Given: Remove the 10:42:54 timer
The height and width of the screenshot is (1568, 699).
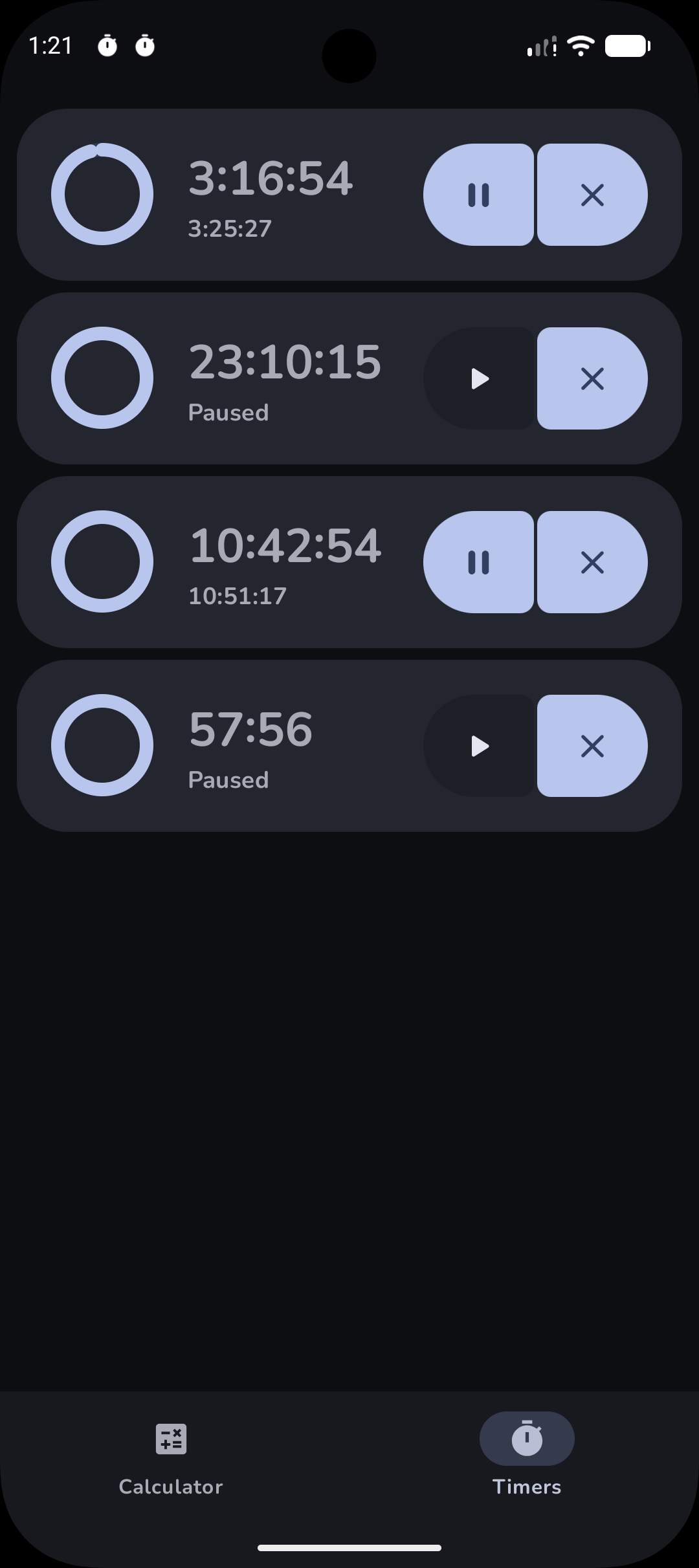Looking at the screenshot, I should tap(592, 562).
